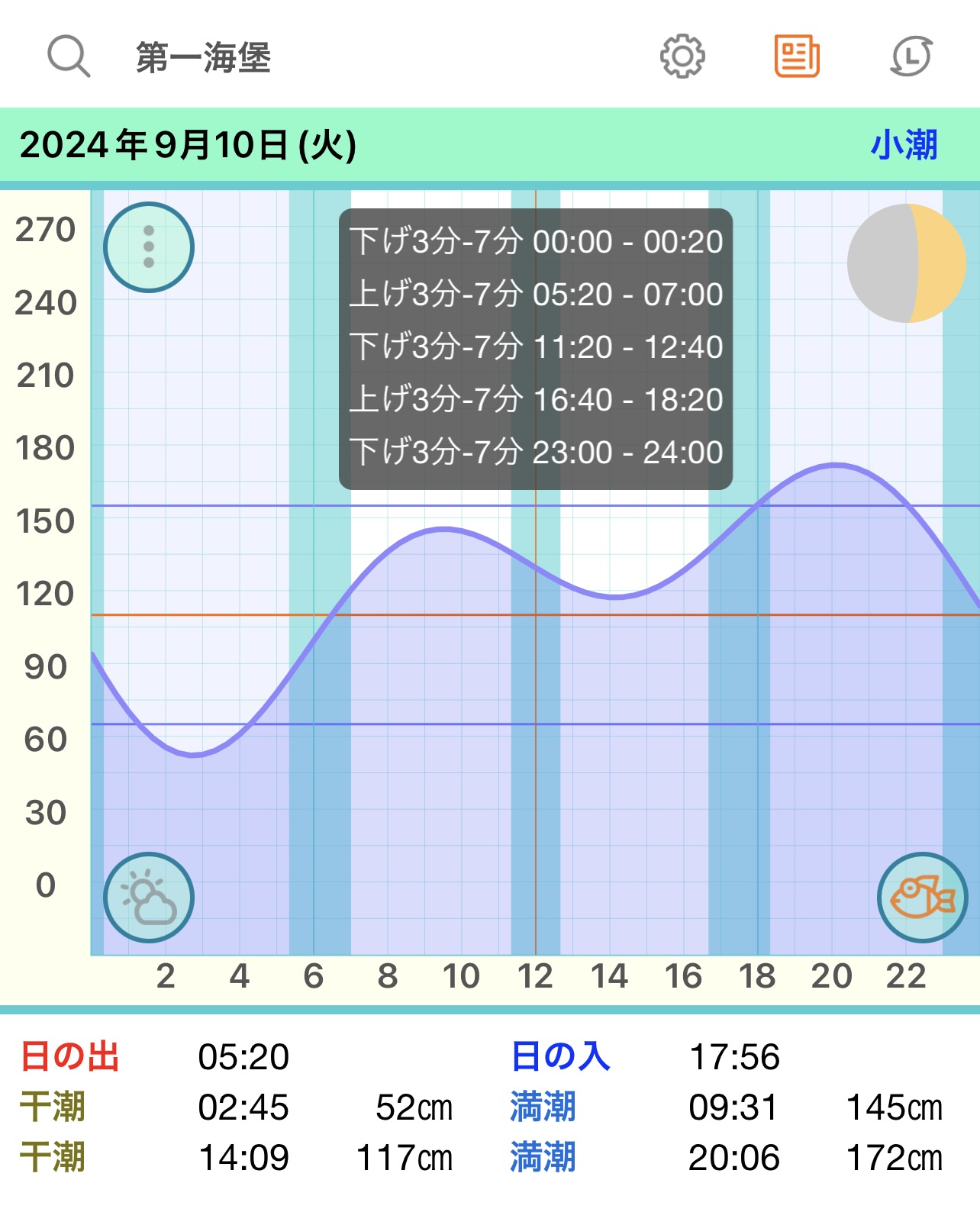This screenshot has height=1225, width=980.
Task: Open the settings gear
Action: pos(682,56)
